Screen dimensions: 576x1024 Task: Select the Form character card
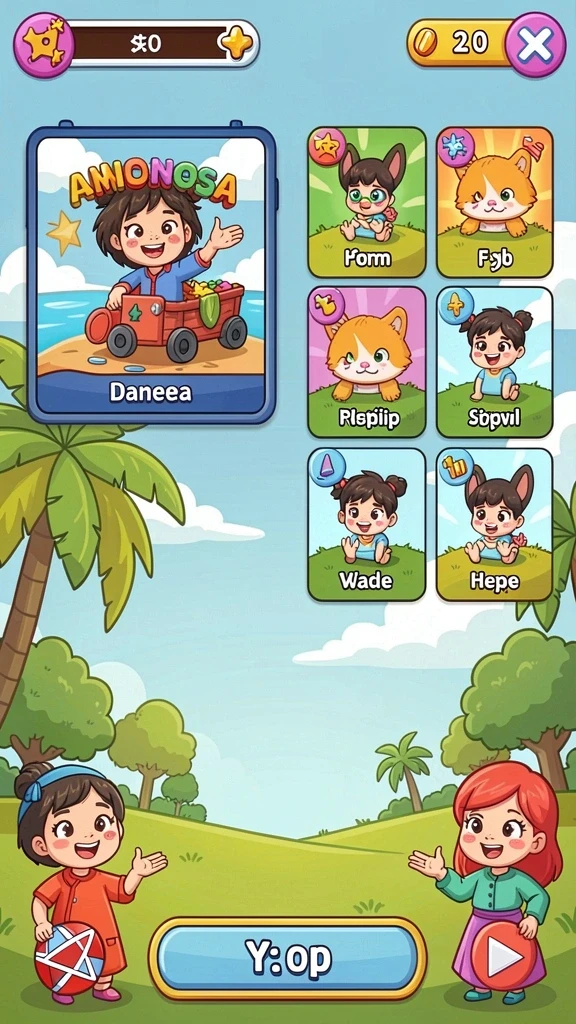[x=366, y=202]
